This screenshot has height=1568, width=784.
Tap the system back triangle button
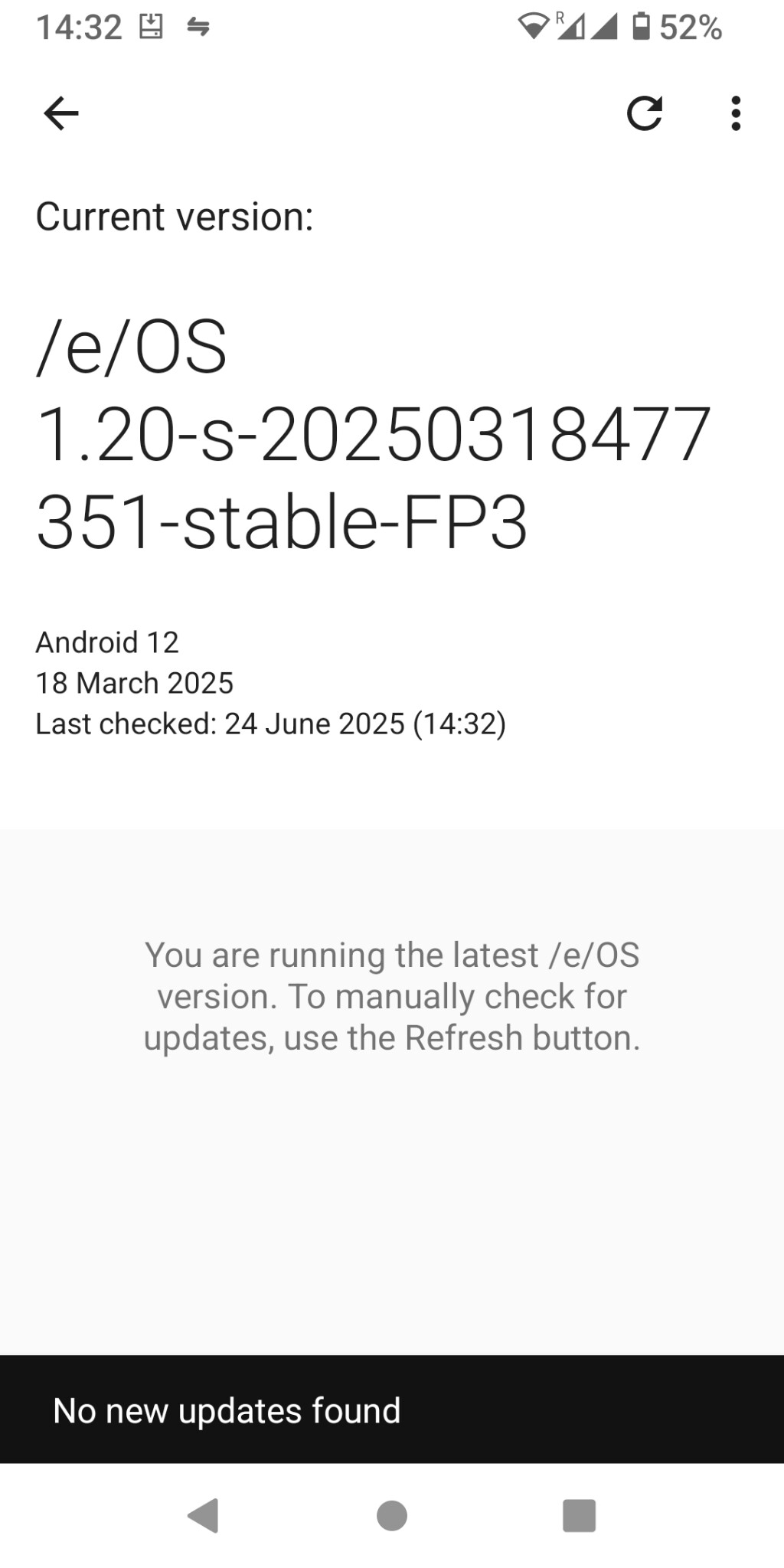pos(204,1515)
